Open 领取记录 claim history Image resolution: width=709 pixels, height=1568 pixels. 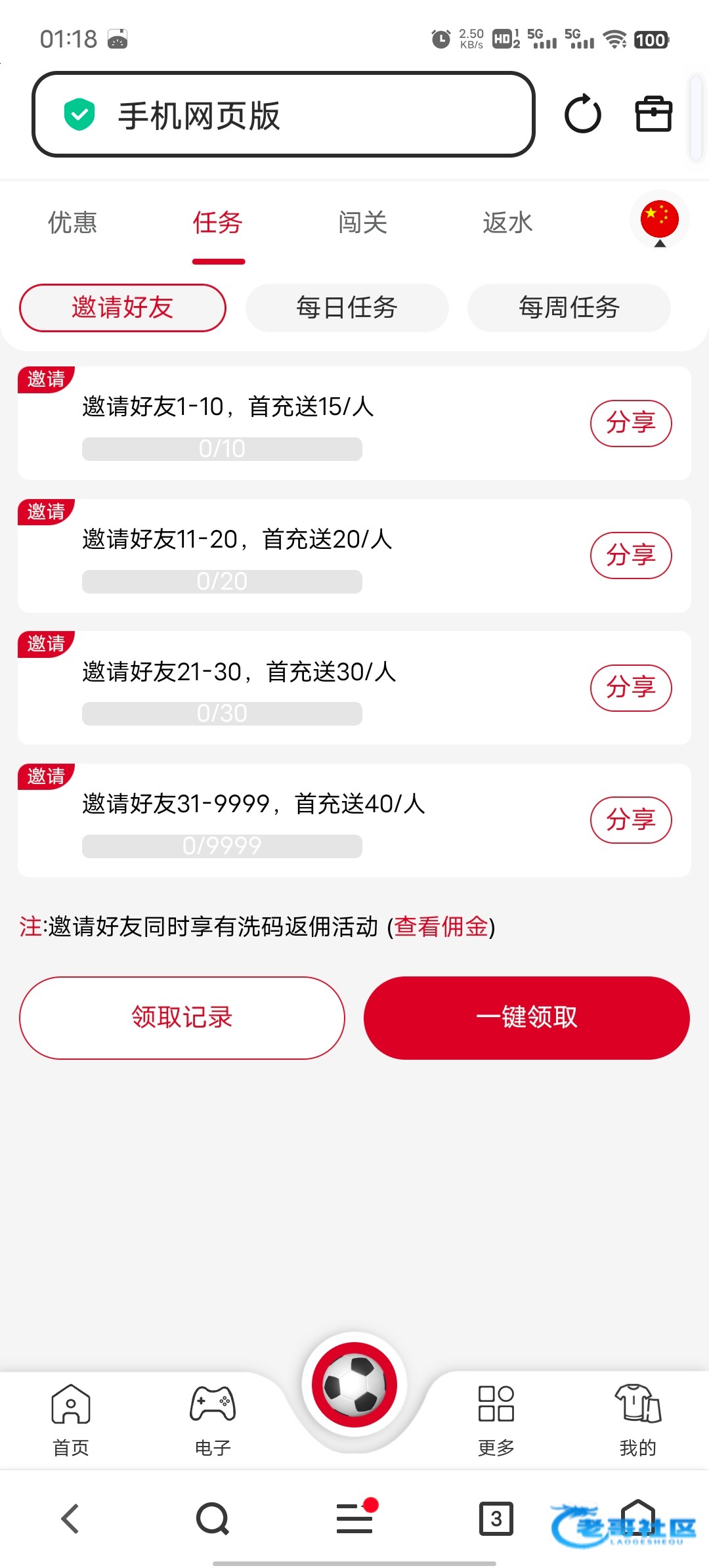point(182,1018)
